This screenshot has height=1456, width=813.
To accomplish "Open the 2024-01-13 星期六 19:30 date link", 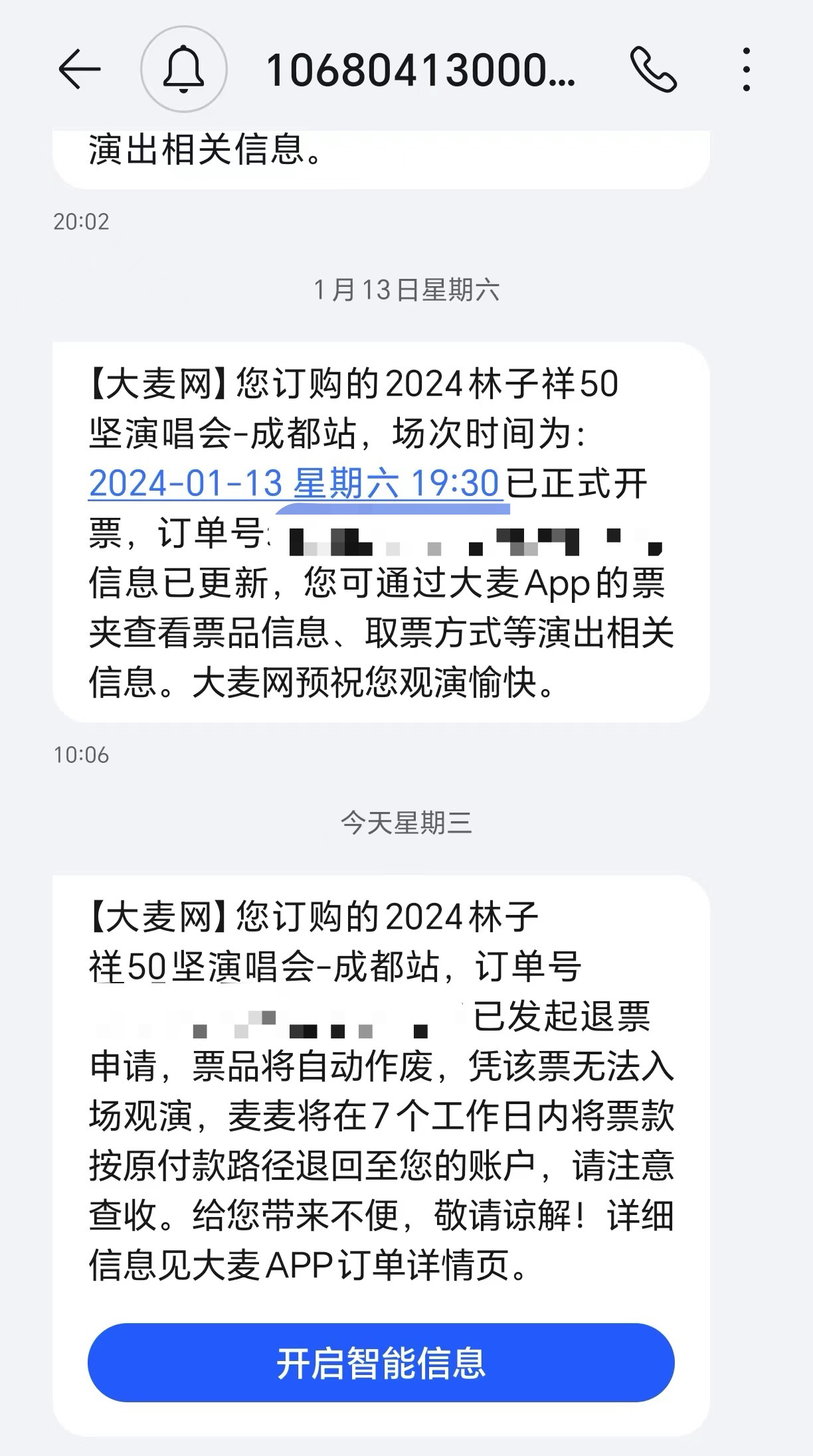I will (x=294, y=483).
